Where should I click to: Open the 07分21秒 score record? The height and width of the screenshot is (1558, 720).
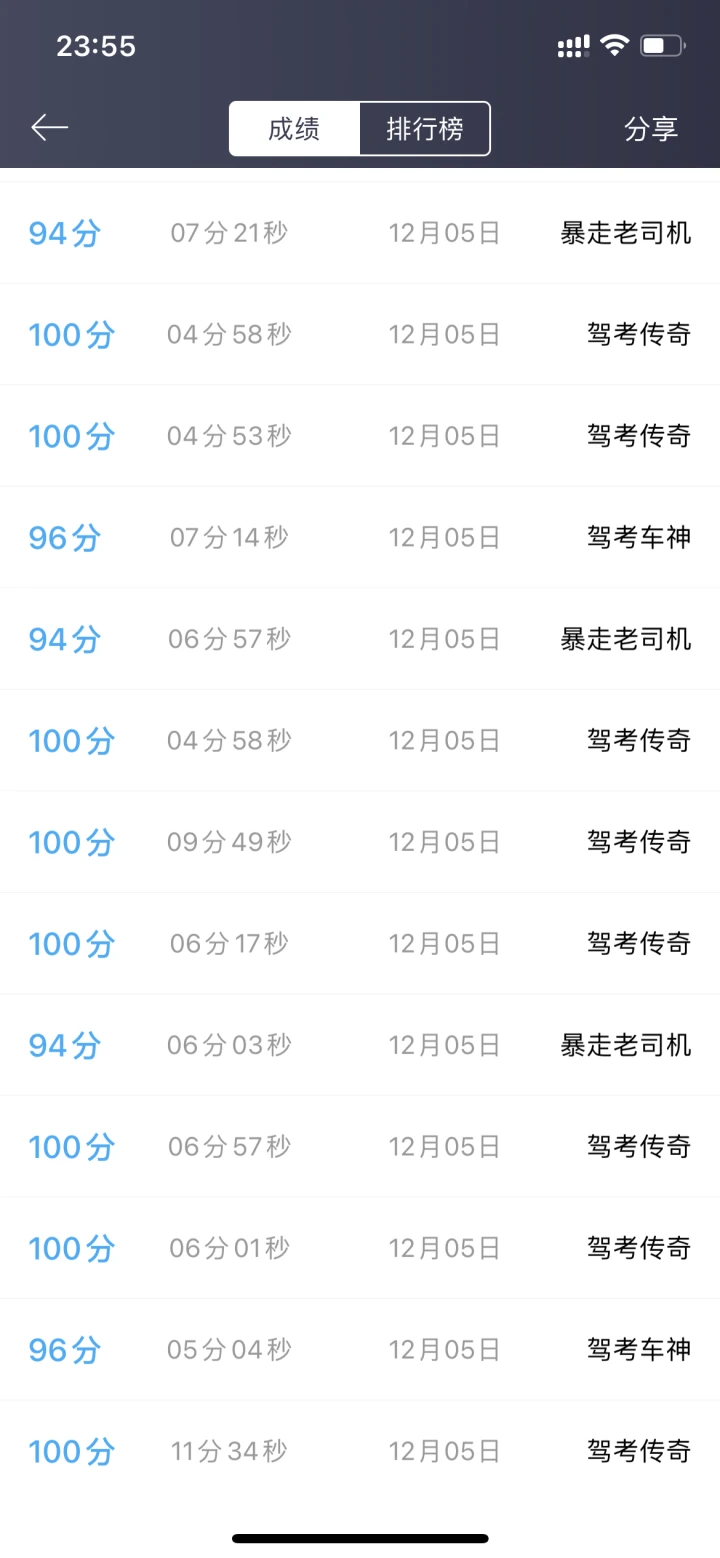(x=360, y=233)
